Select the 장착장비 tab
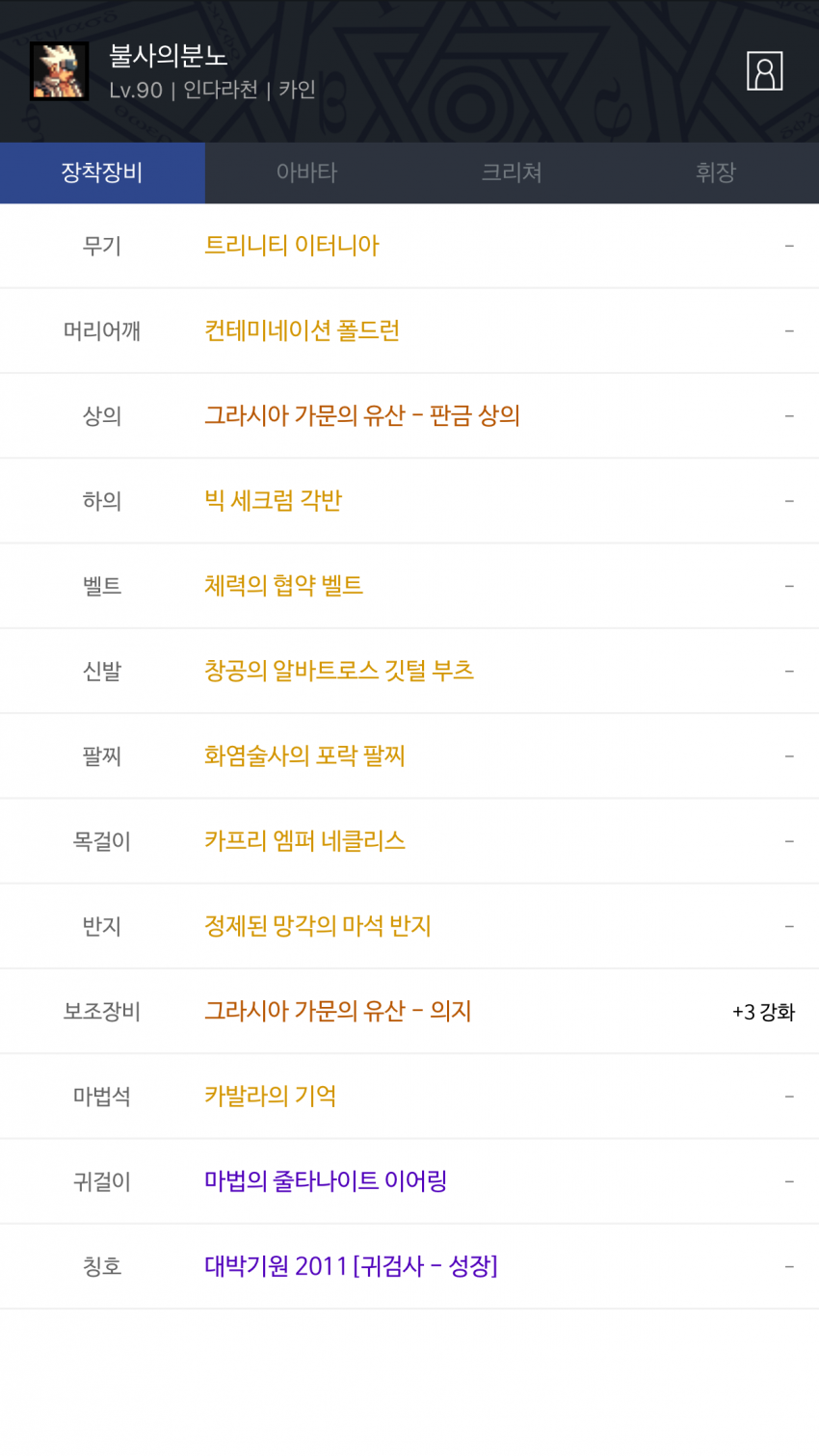This screenshot has width=819, height=1456. 102,172
